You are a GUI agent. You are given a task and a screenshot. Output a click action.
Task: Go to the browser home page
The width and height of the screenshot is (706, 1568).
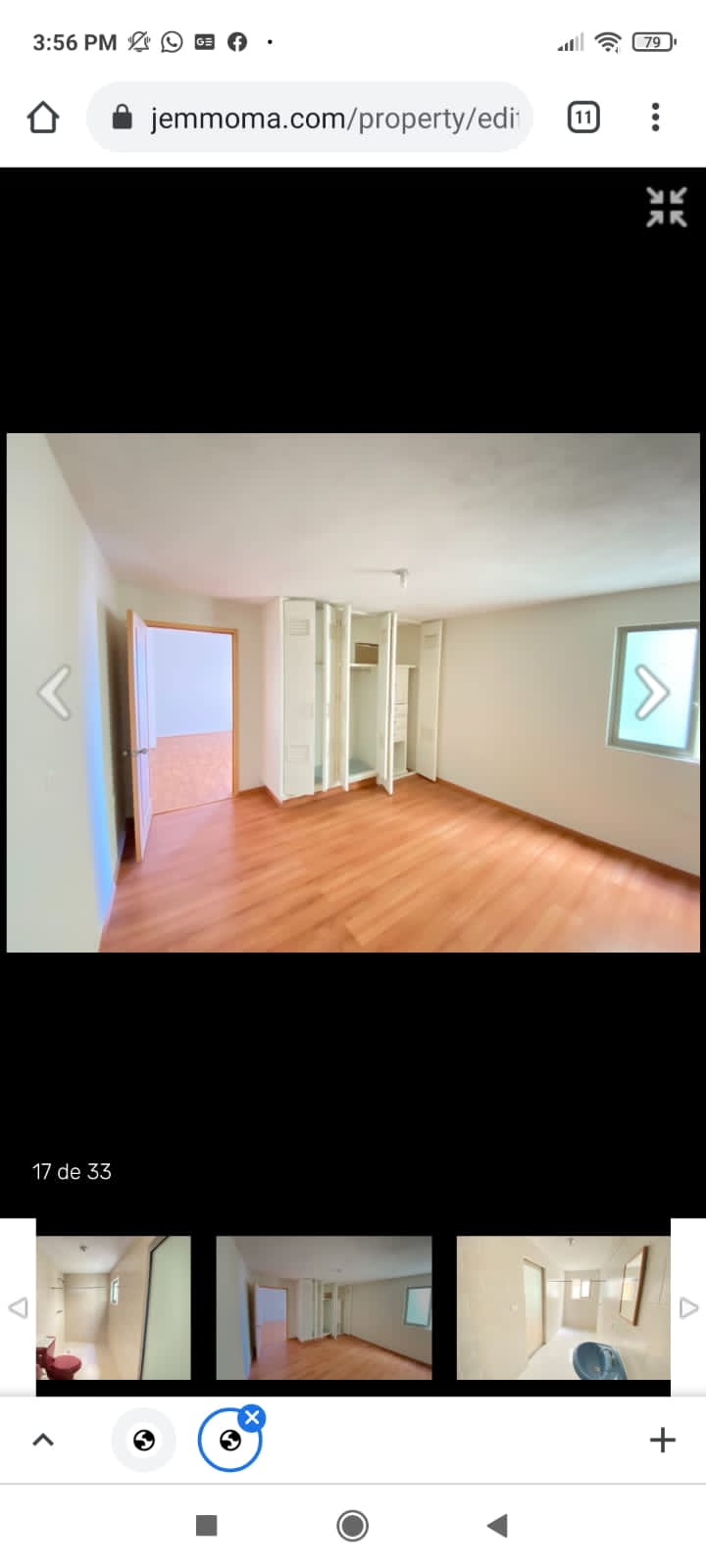tap(43, 118)
